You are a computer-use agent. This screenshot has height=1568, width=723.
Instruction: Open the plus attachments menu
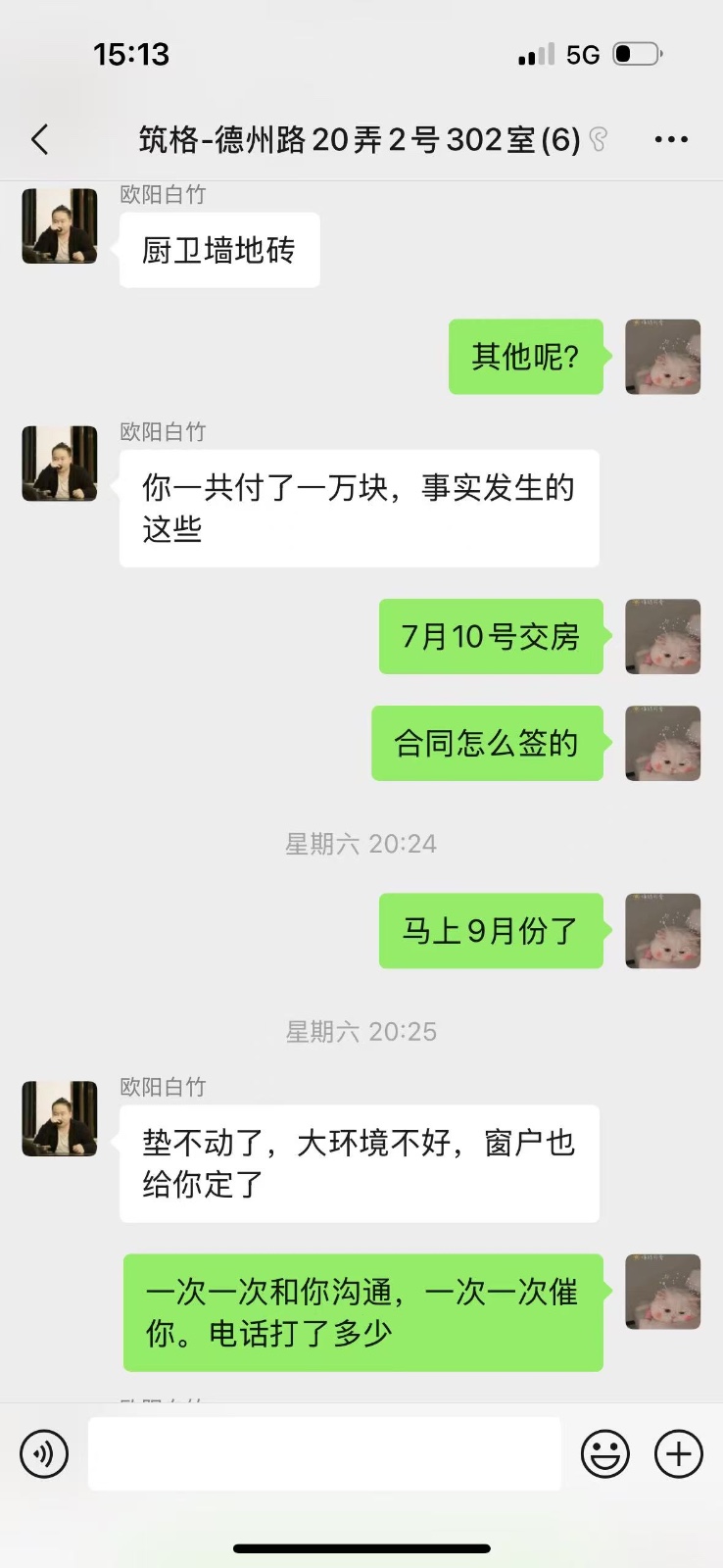pyautogui.click(x=678, y=1453)
